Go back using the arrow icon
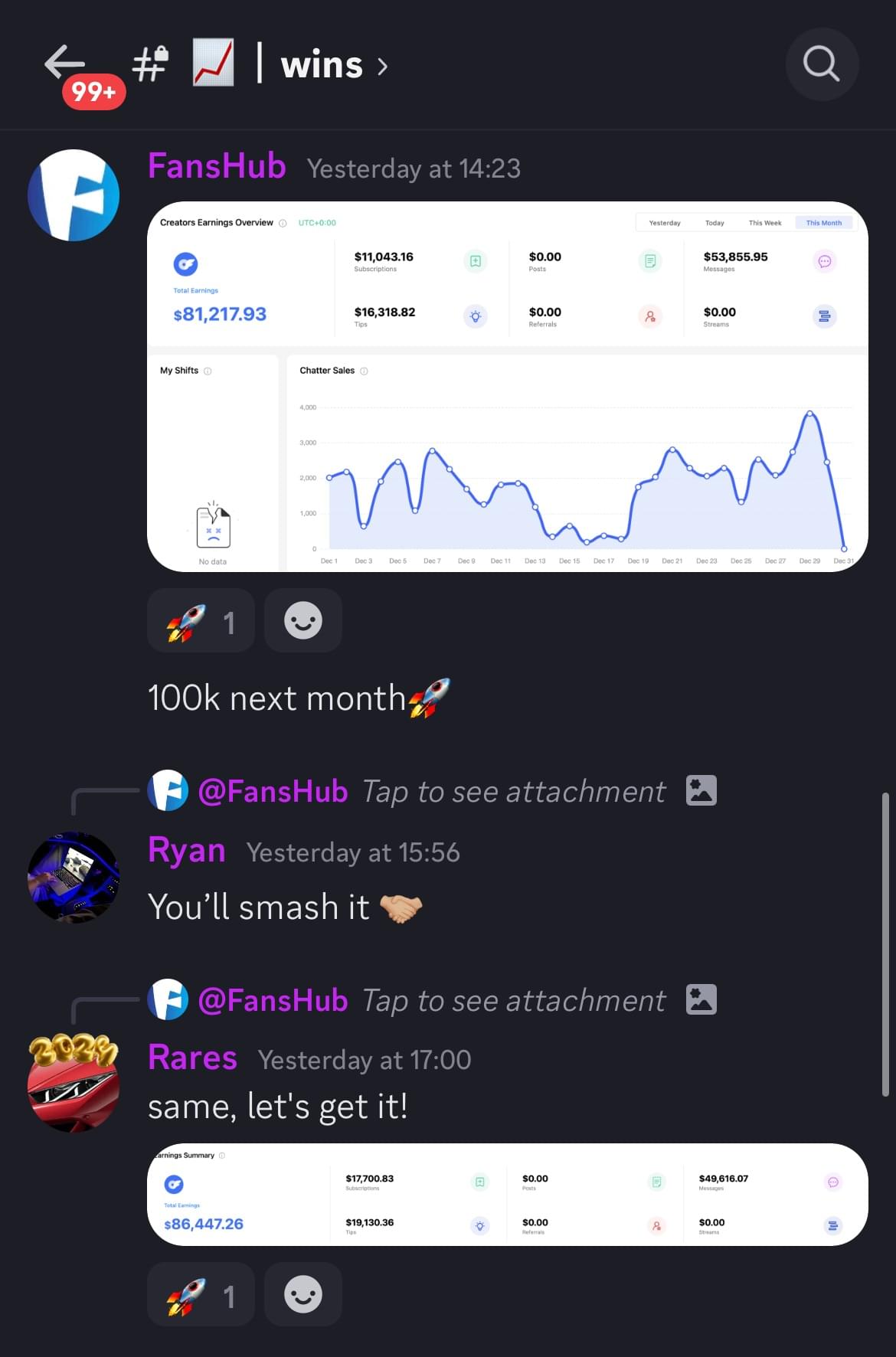 coord(64,63)
